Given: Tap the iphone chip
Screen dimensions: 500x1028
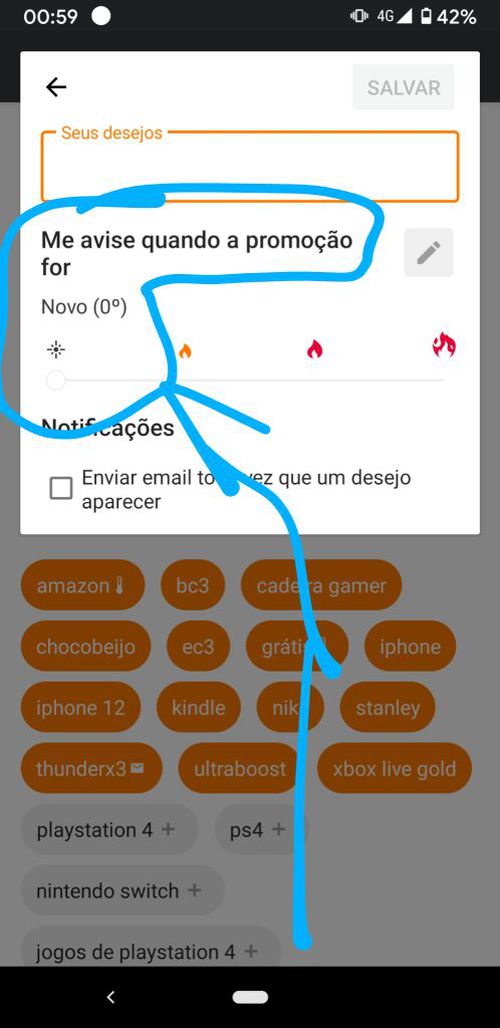Looking at the screenshot, I should click(x=410, y=646).
